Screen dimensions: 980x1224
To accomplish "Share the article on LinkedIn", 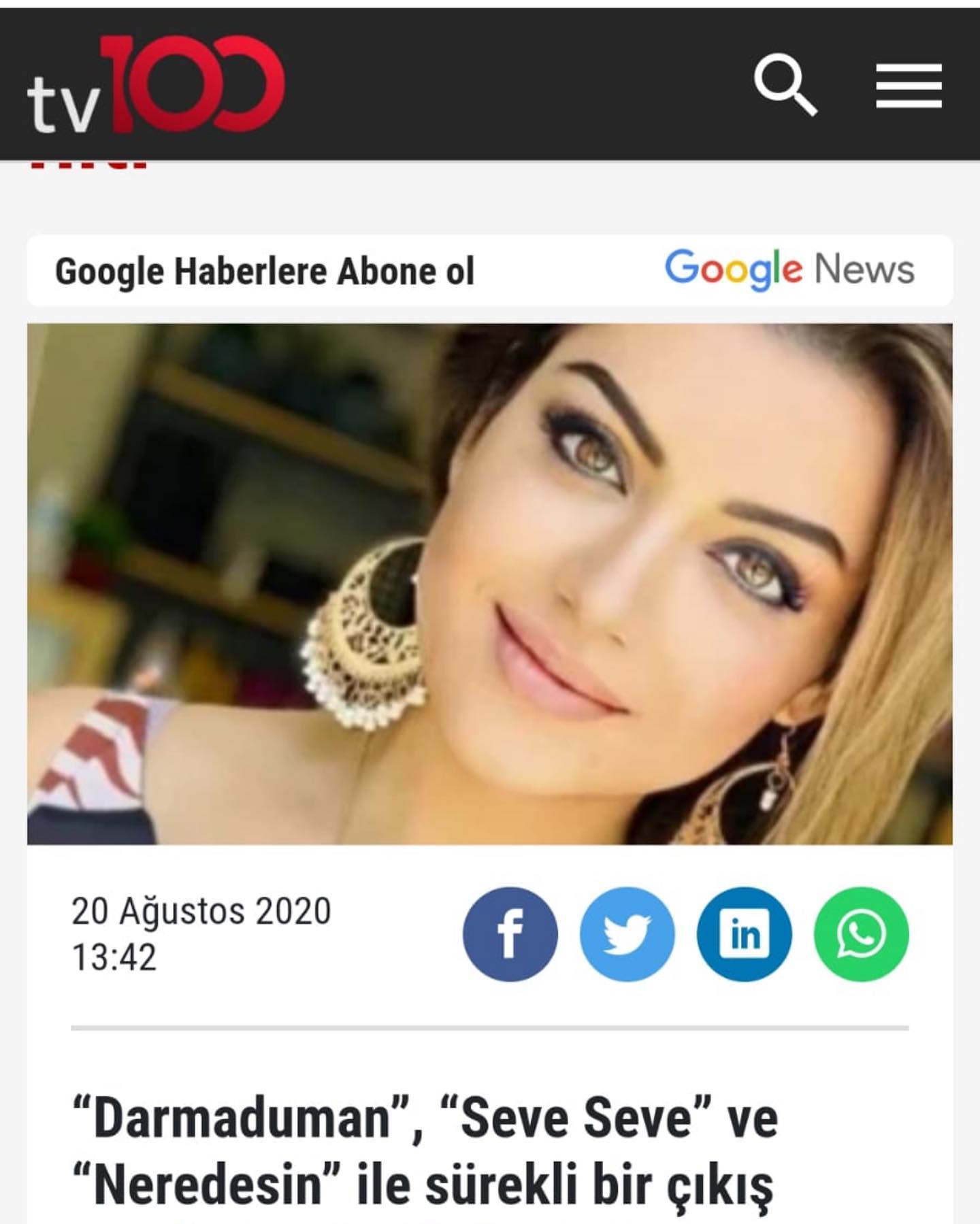I will (745, 934).
